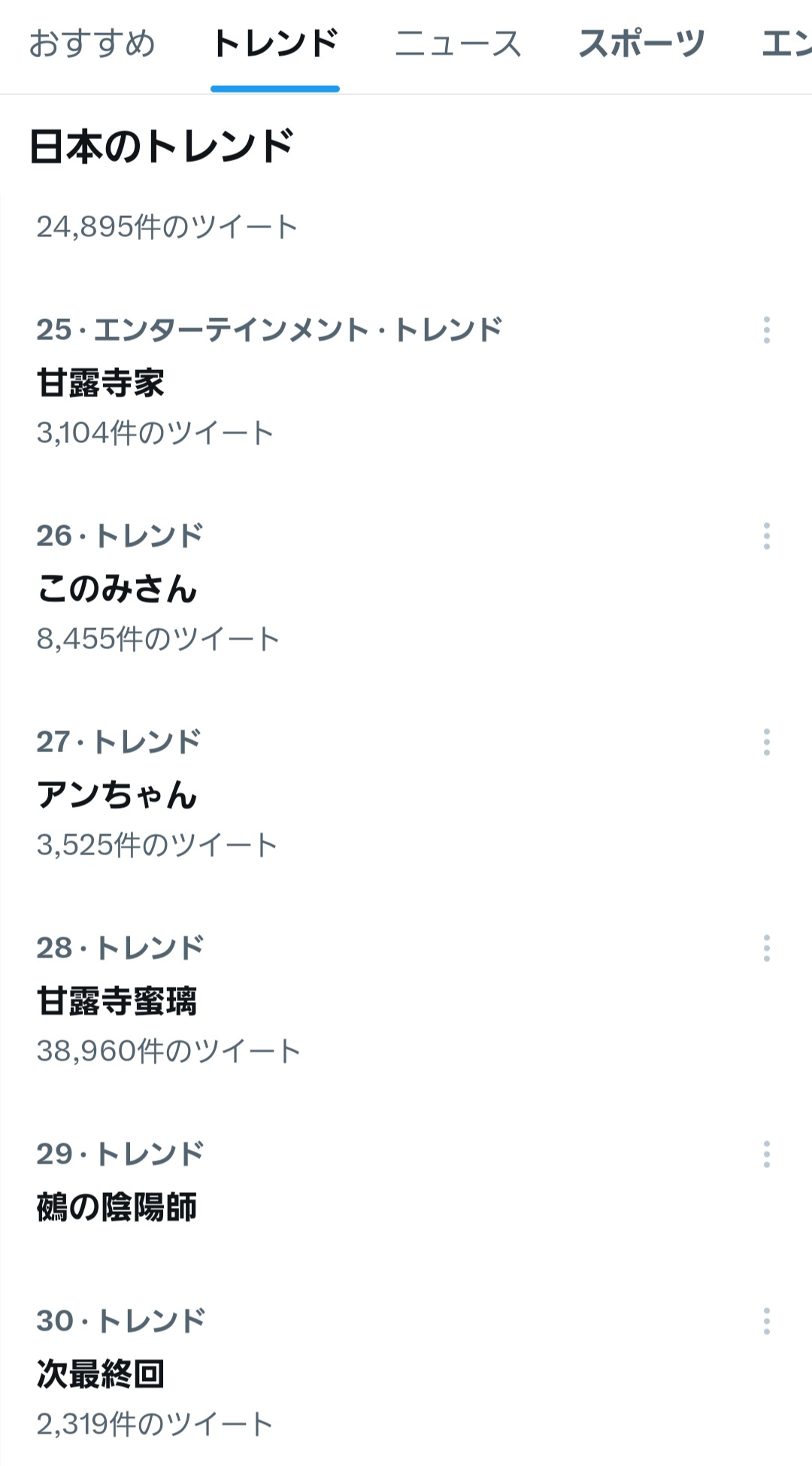Screen dimensions: 812x1466
Task: Open the 次最終回 trend
Action: 406,1373
